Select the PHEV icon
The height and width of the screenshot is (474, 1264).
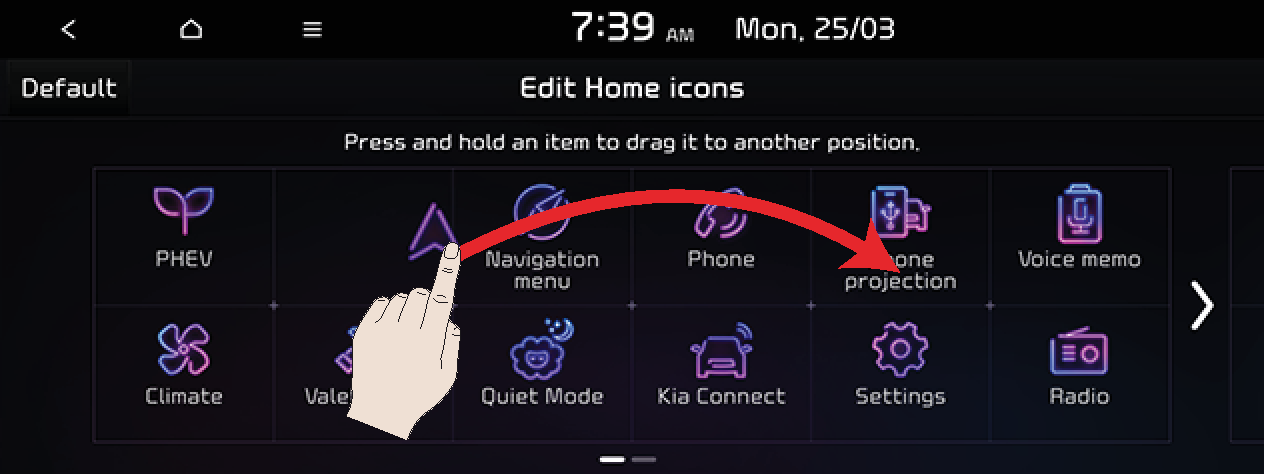coord(184,227)
